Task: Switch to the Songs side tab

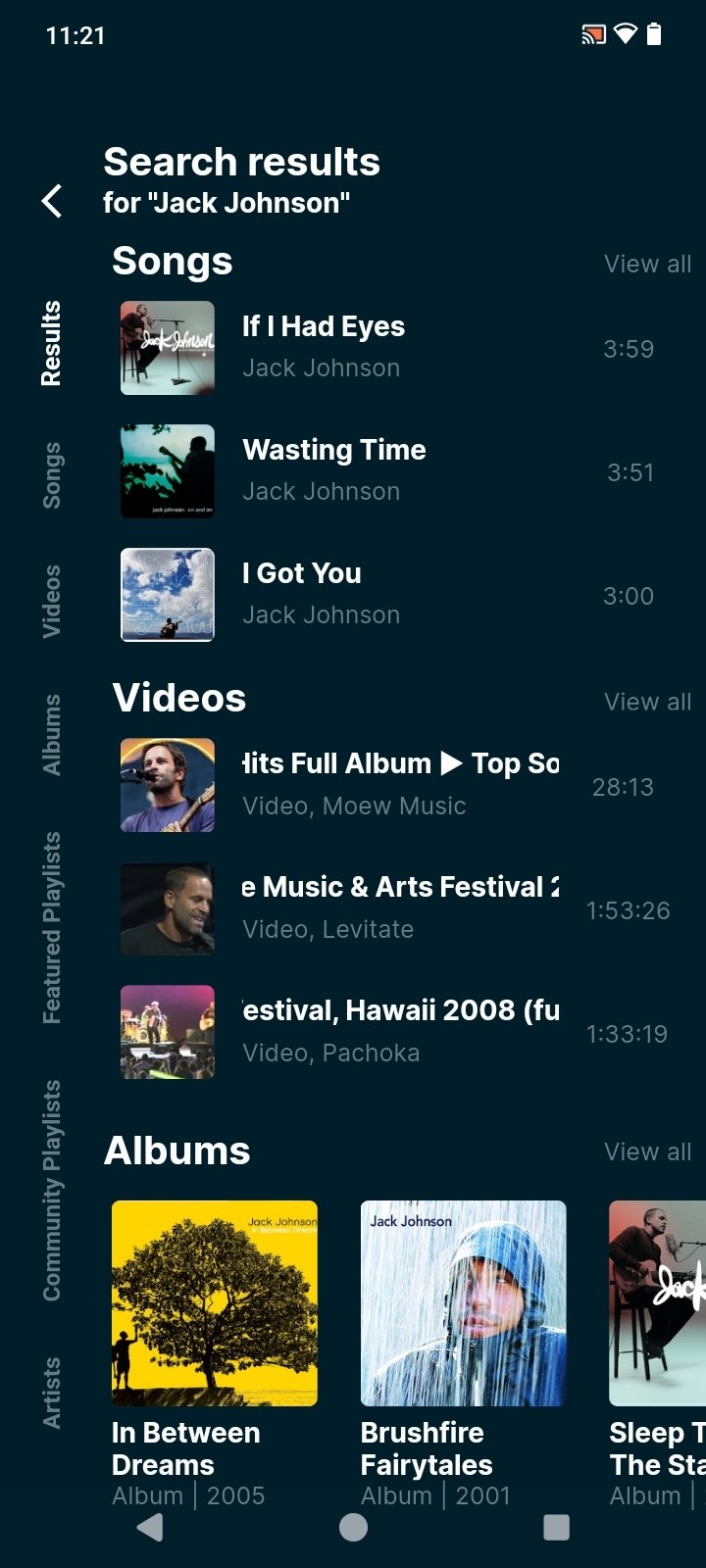Action: pos(52,475)
